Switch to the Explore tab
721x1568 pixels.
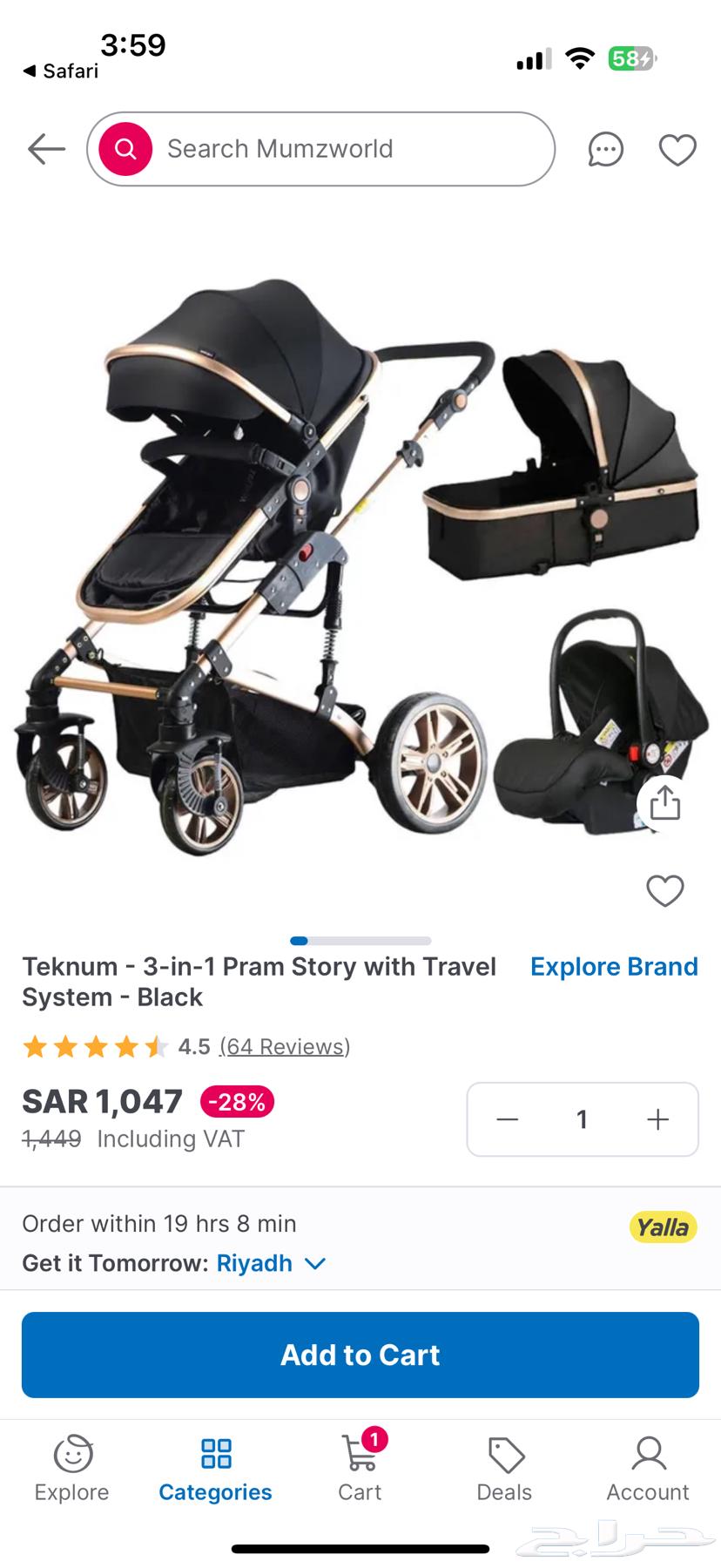(71, 1470)
